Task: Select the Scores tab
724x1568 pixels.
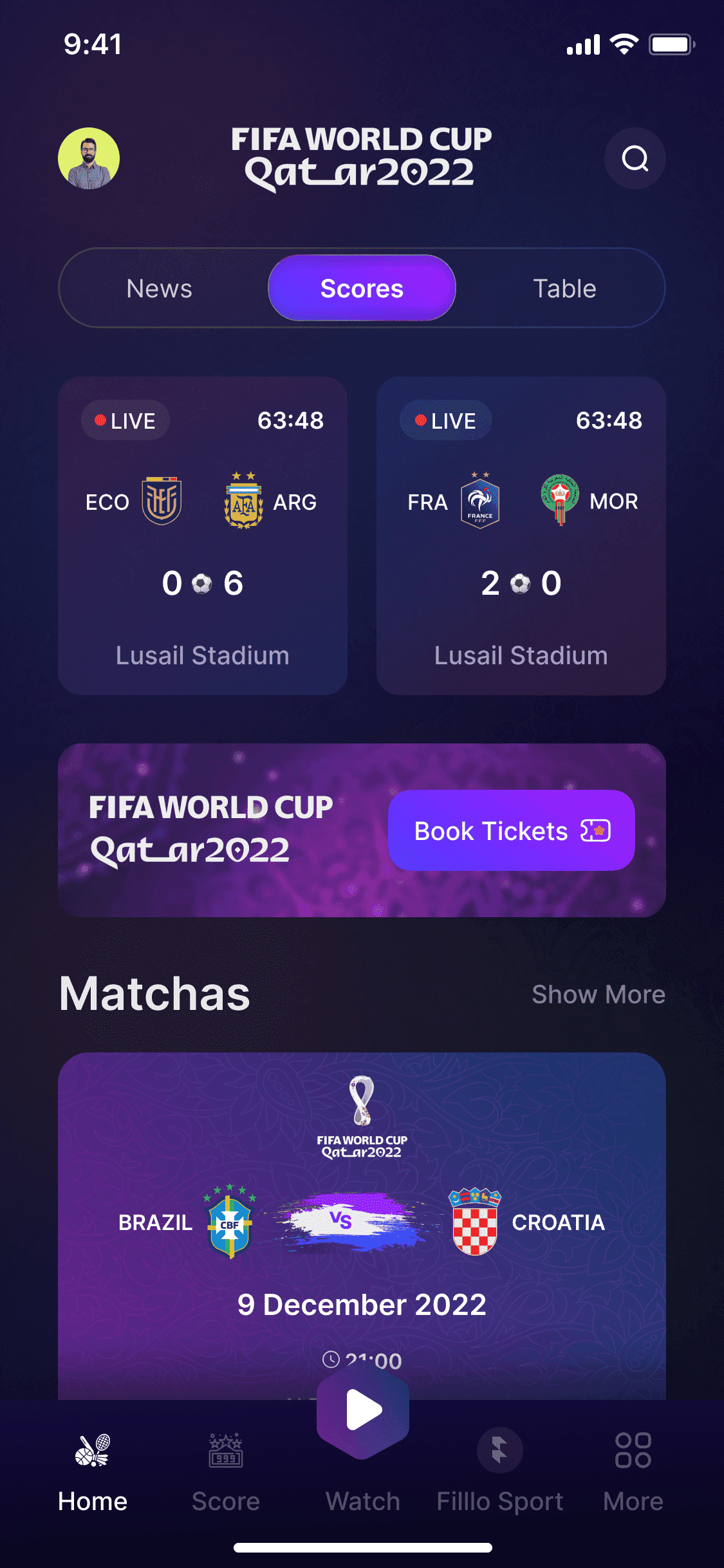Action: (x=362, y=288)
